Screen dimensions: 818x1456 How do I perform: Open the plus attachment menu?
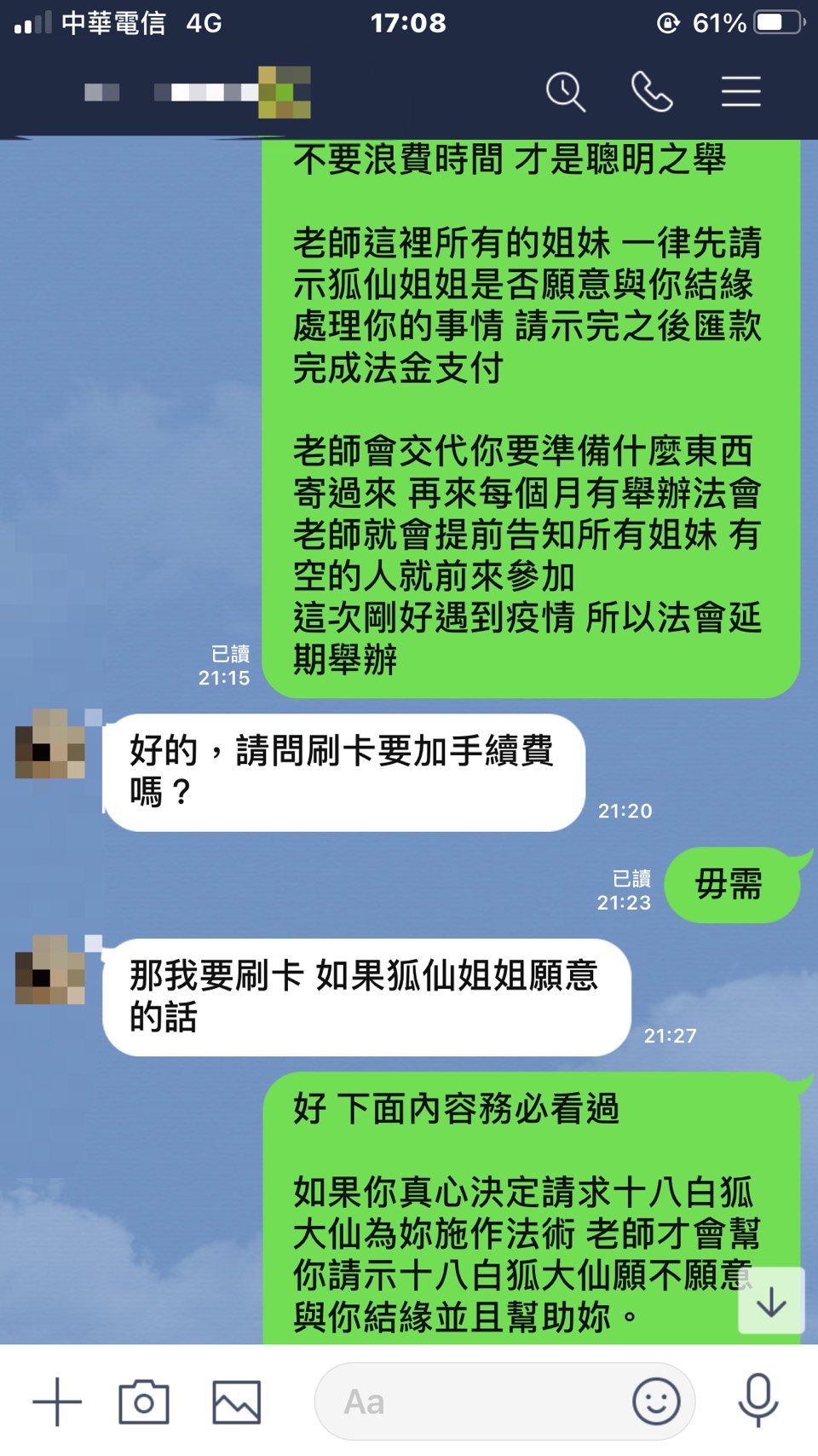tap(57, 1401)
